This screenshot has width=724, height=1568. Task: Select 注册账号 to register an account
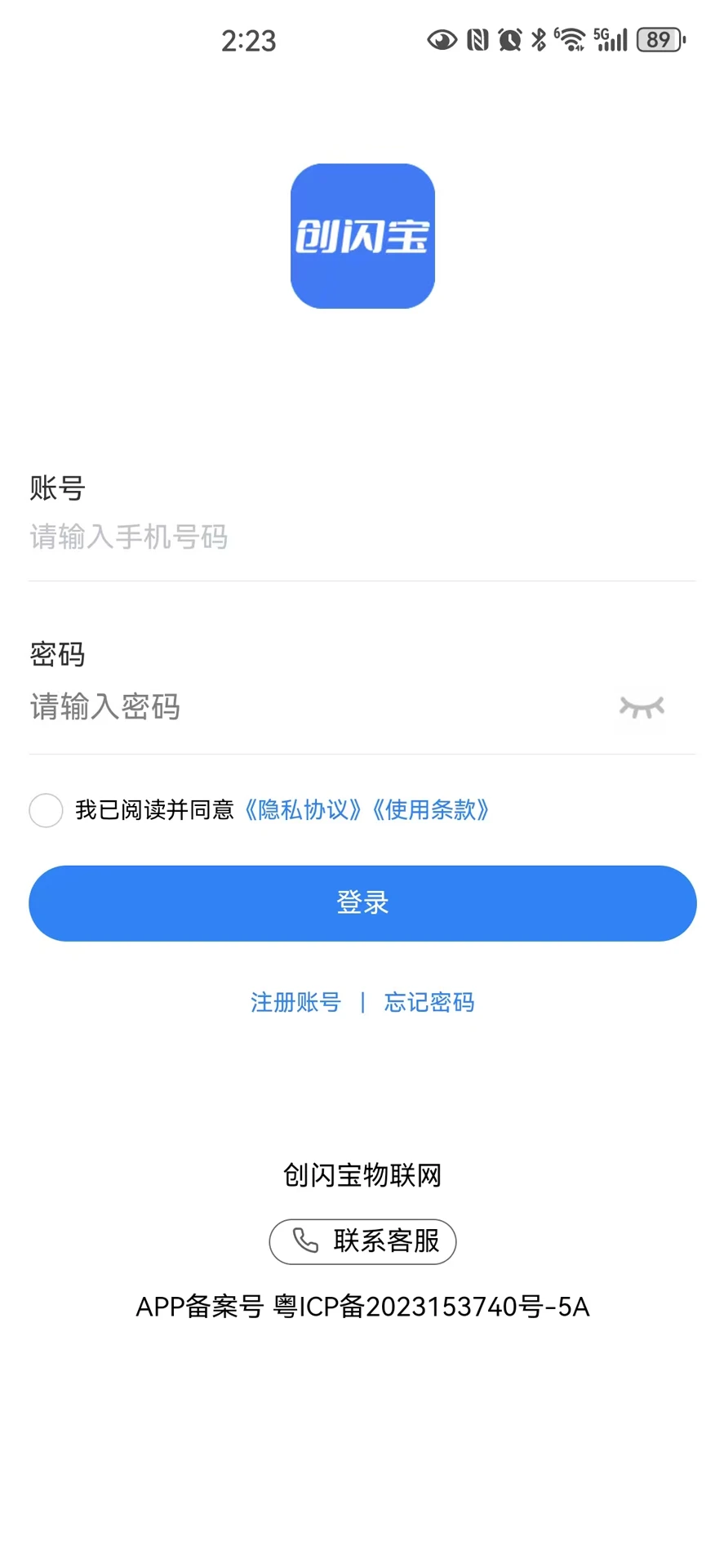295,1003
